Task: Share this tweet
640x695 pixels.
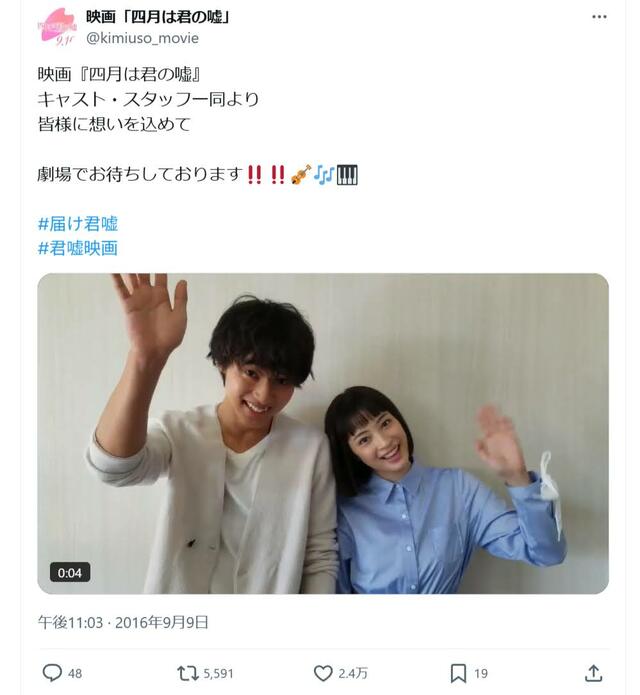Action: (593, 673)
